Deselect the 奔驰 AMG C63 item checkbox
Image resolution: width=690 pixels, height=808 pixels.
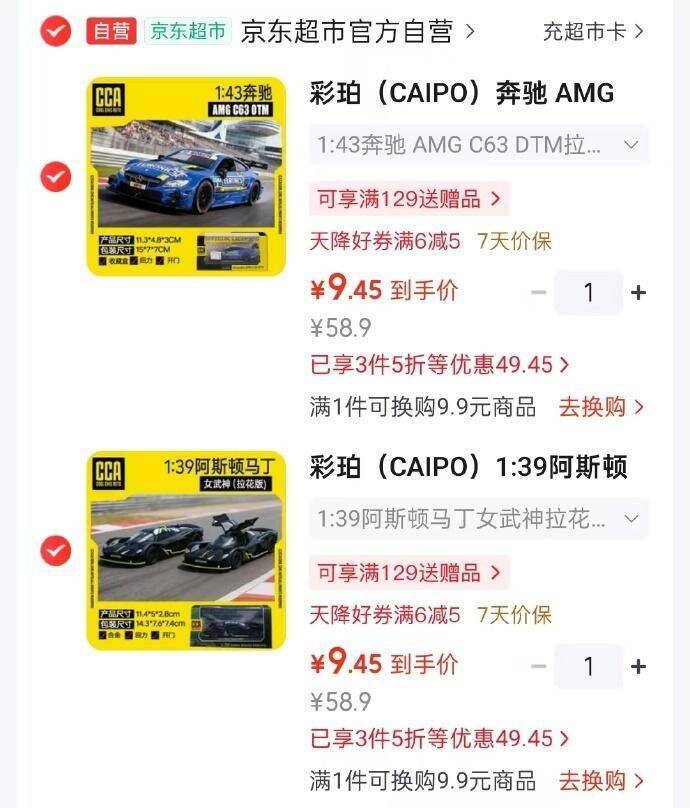[56, 177]
